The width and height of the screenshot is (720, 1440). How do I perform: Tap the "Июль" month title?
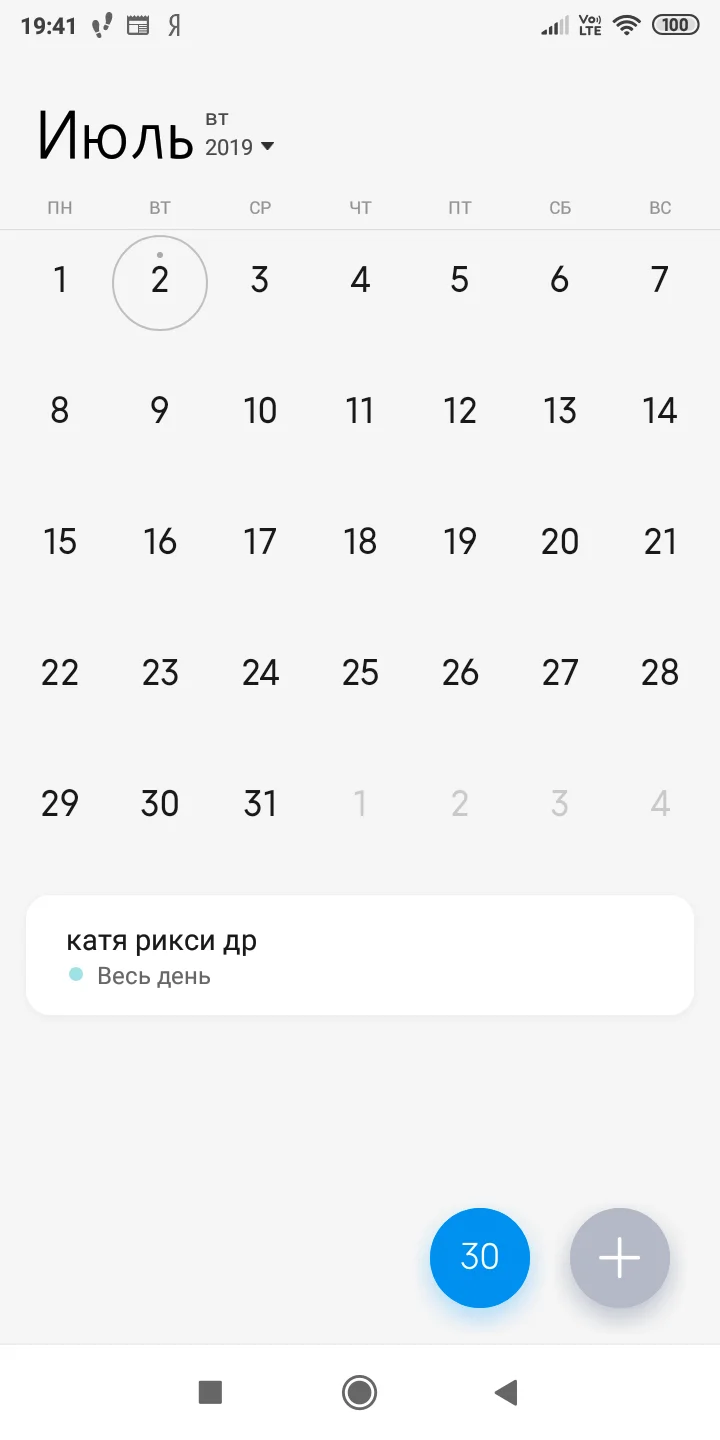tap(115, 138)
